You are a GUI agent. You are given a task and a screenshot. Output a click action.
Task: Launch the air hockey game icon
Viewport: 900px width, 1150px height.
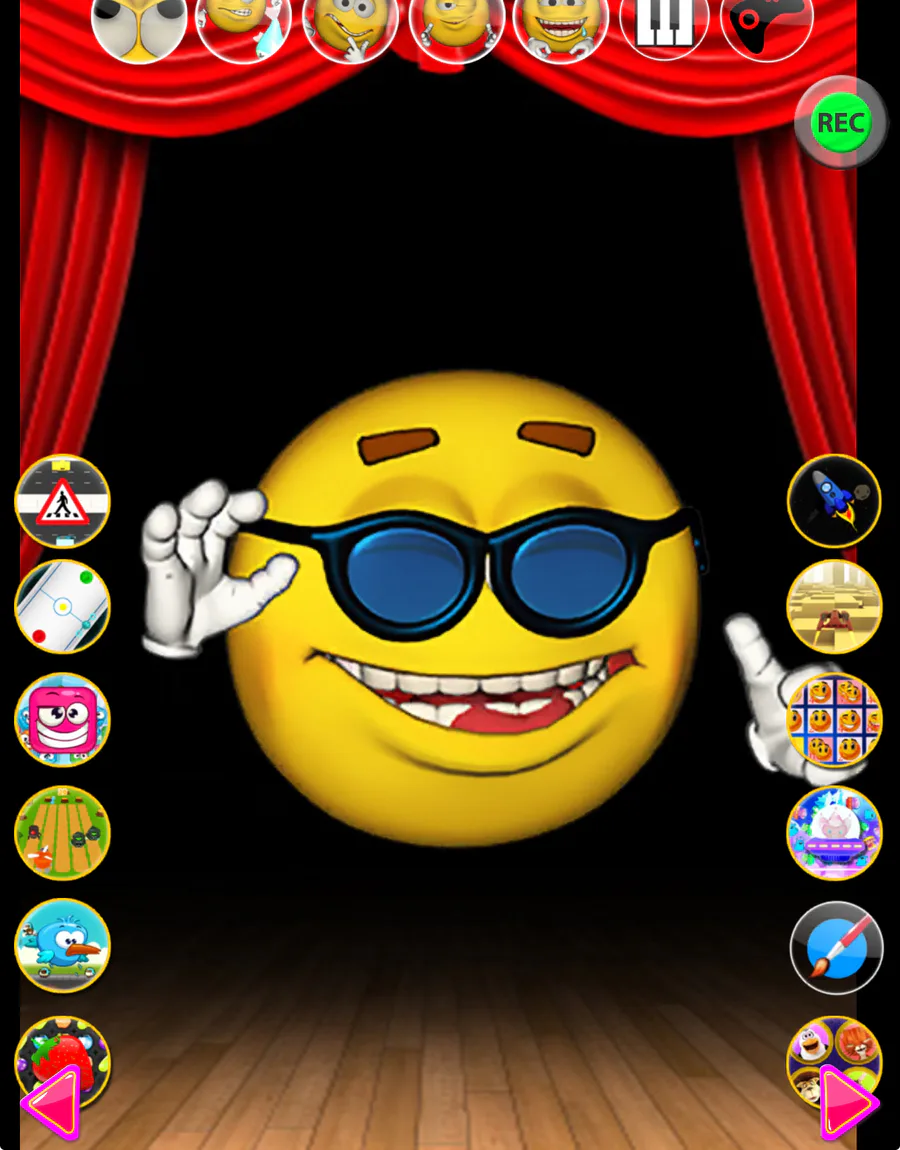point(62,607)
